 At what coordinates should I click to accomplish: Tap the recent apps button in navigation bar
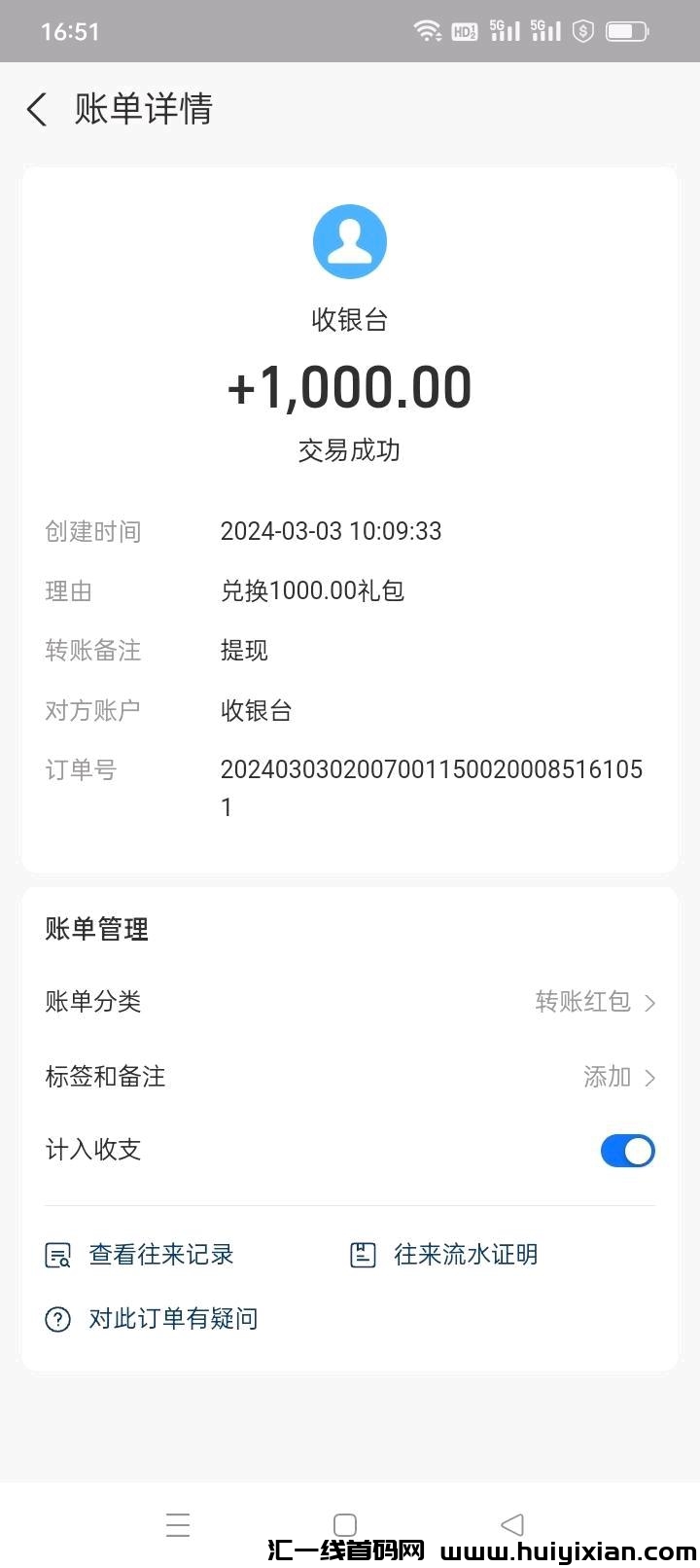(x=178, y=1524)
